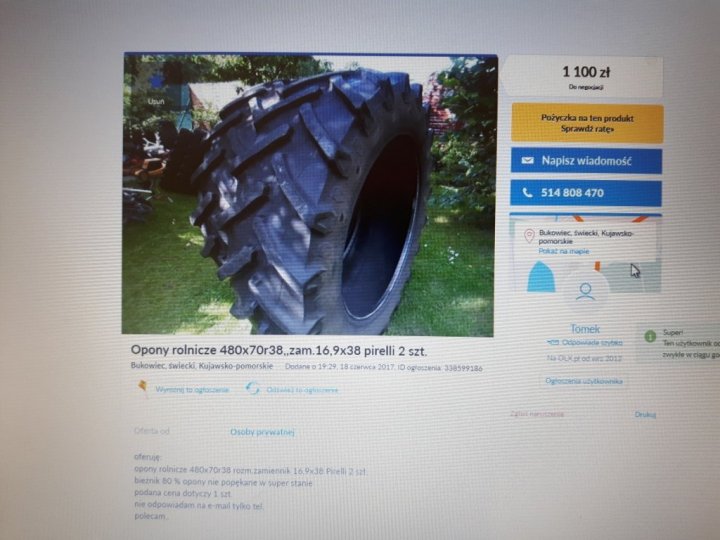Tap Napisz wiadomość to message seller
The width and height of the screenshot is (720, 540).
[587, 160]
